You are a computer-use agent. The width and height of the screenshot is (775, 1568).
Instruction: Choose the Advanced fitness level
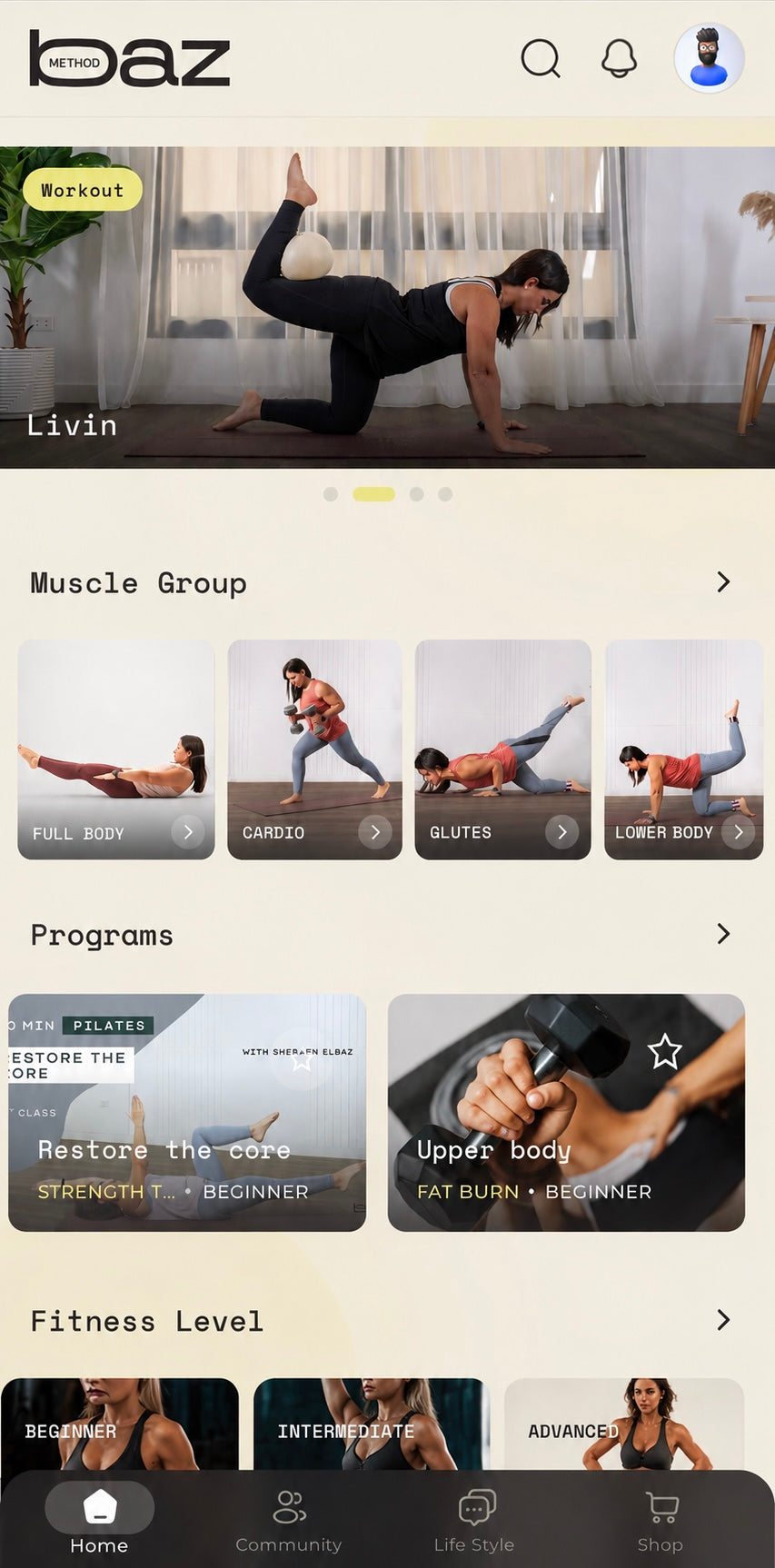pyautogui.click(x=624, y=1424)
